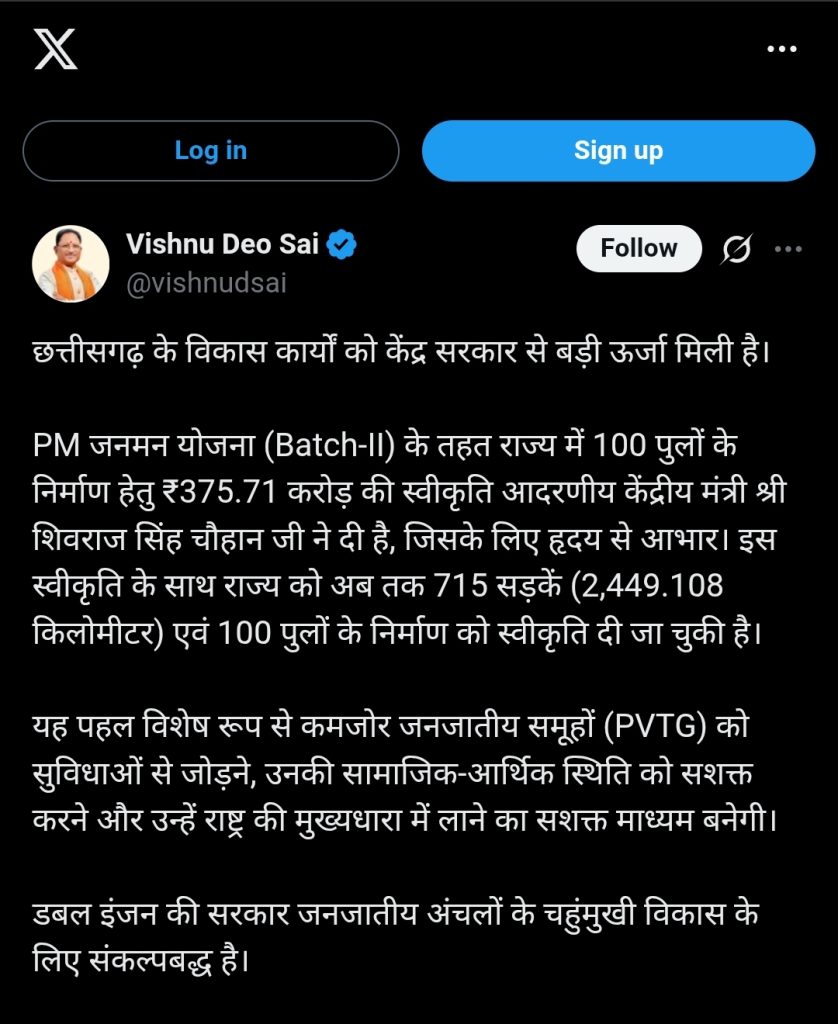
Task: Follow Vishnu Deo Sai
Action: coord(638,248)
